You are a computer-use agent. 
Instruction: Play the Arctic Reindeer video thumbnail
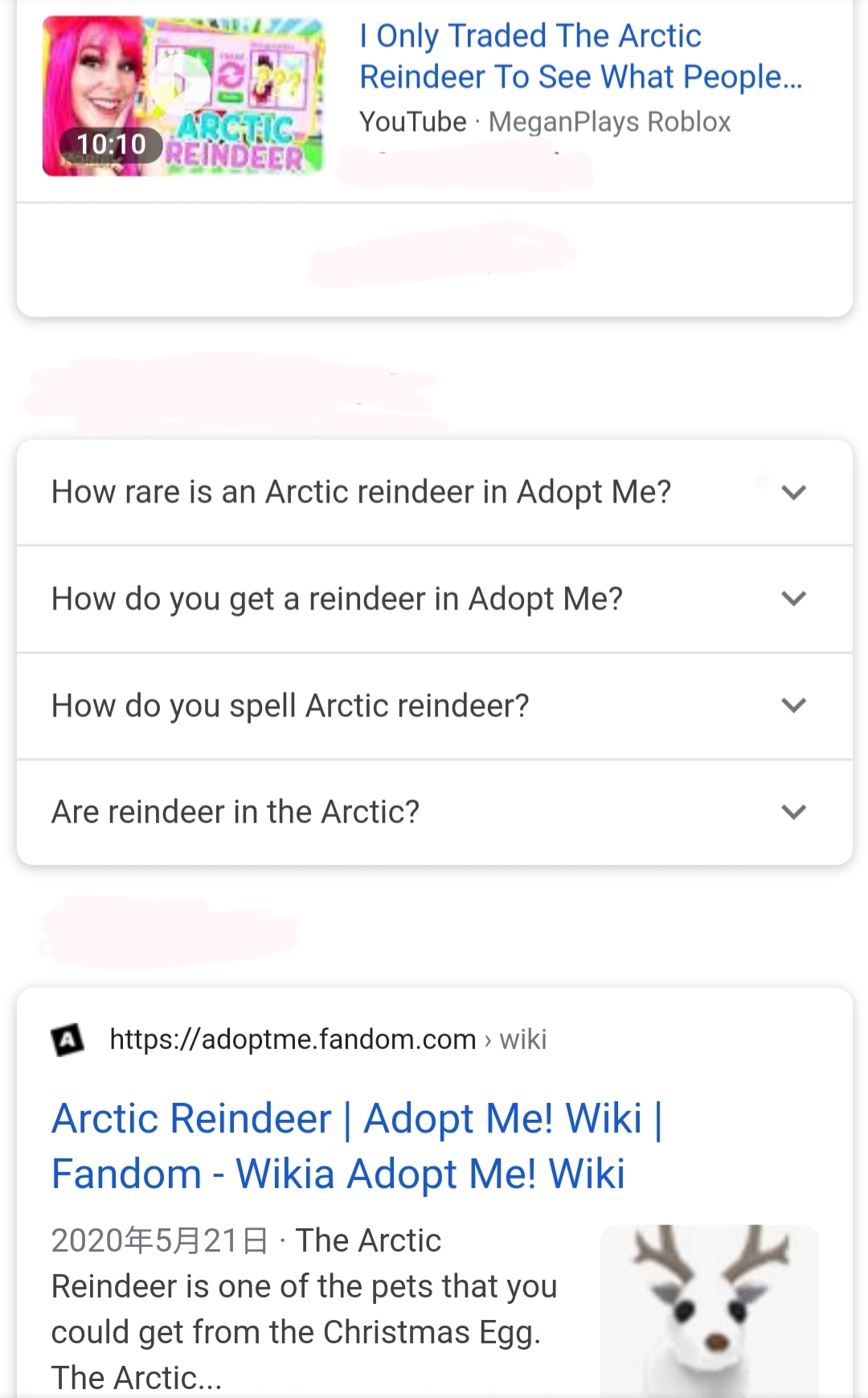pos(183,96)
